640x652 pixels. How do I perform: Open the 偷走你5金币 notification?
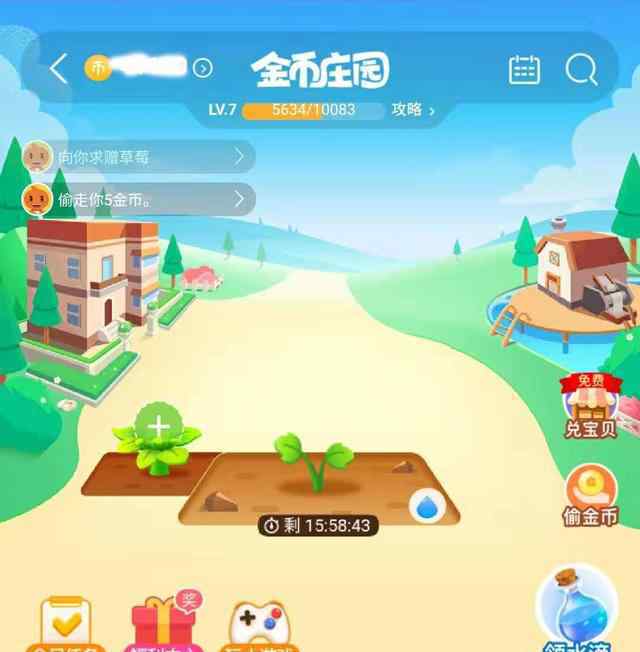[x=140, y=200]
